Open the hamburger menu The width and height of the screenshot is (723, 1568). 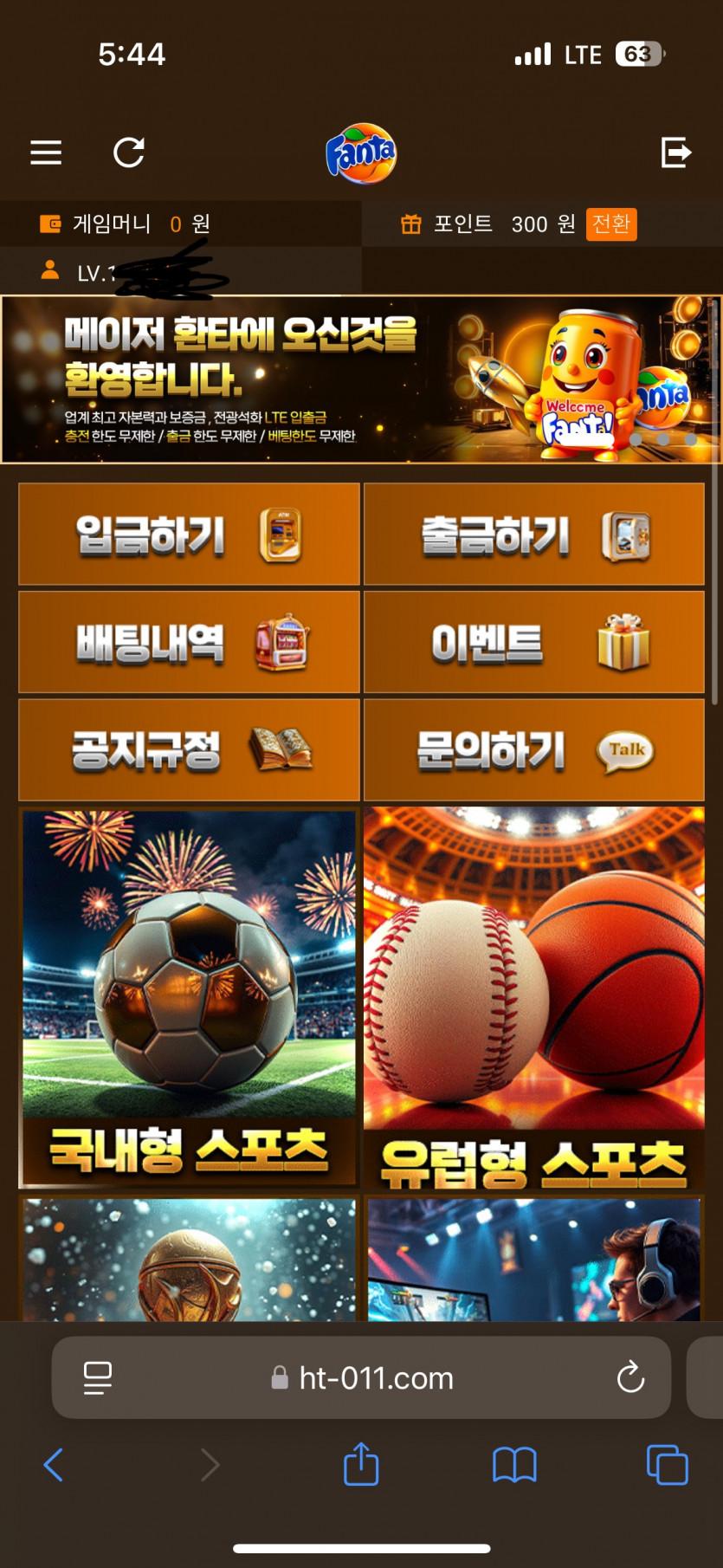coord(46,153)
